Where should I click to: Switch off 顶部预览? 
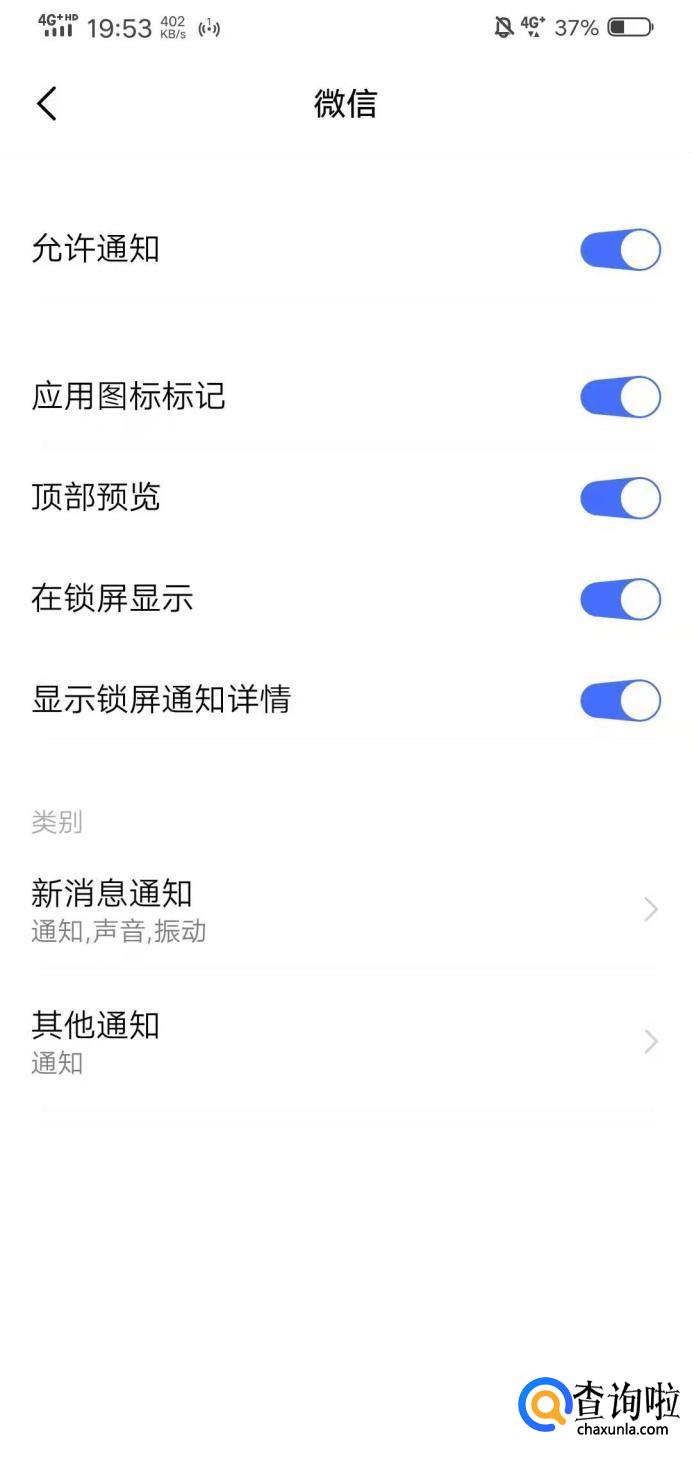tap(620, 498)
